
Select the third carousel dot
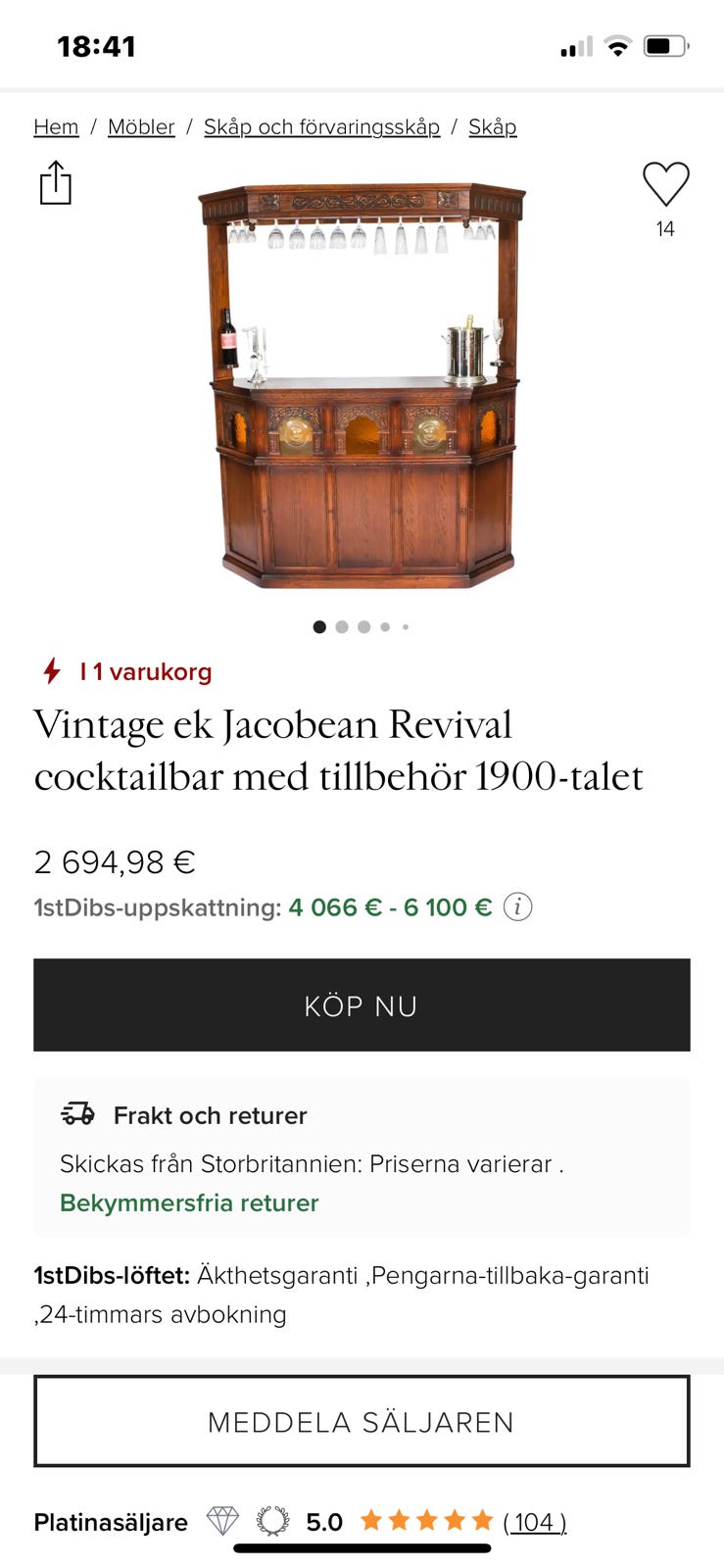coord(363,626)
